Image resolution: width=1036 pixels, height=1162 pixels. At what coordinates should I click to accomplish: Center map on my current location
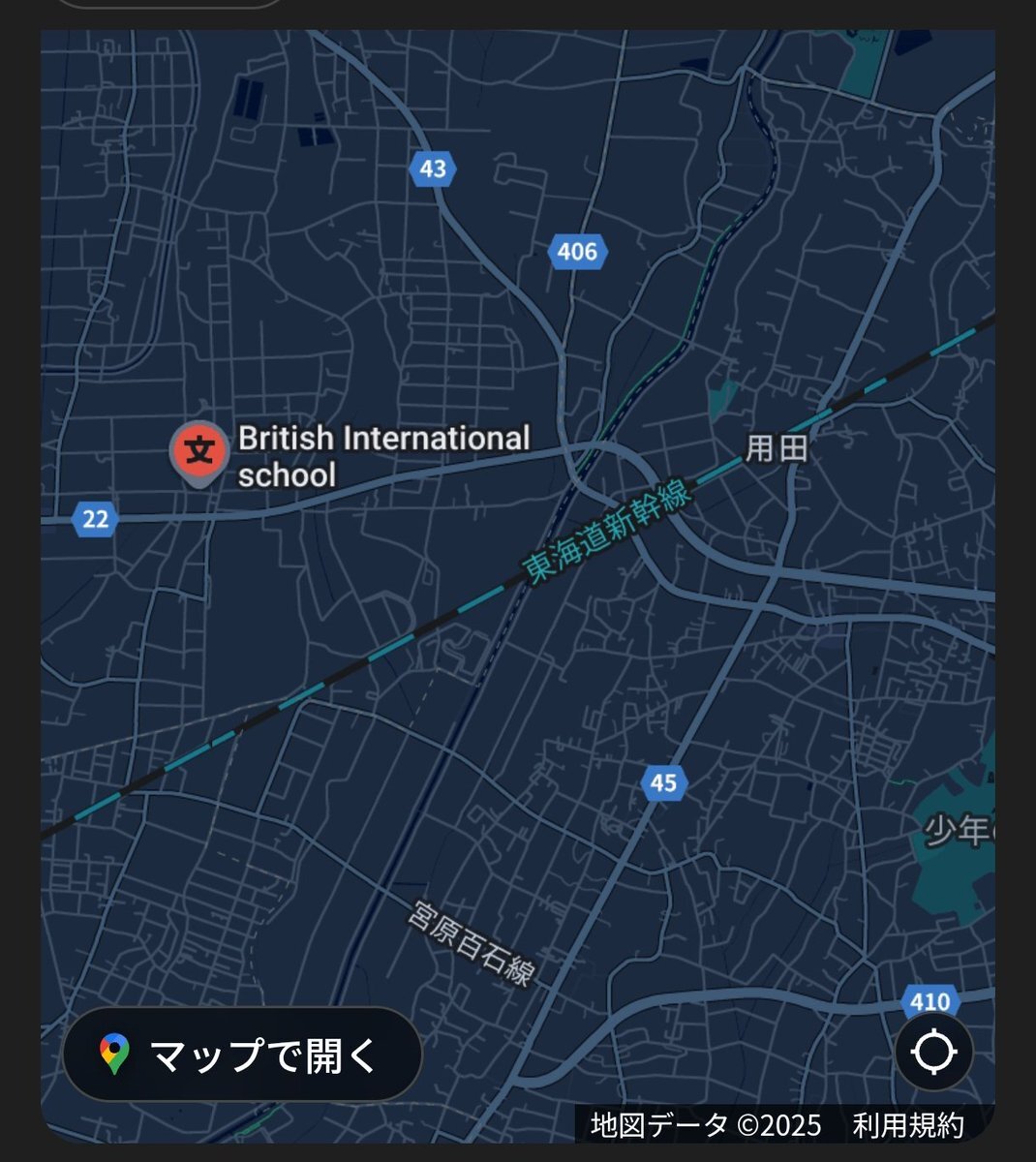pyautogui.click(x=933, y=1053)
